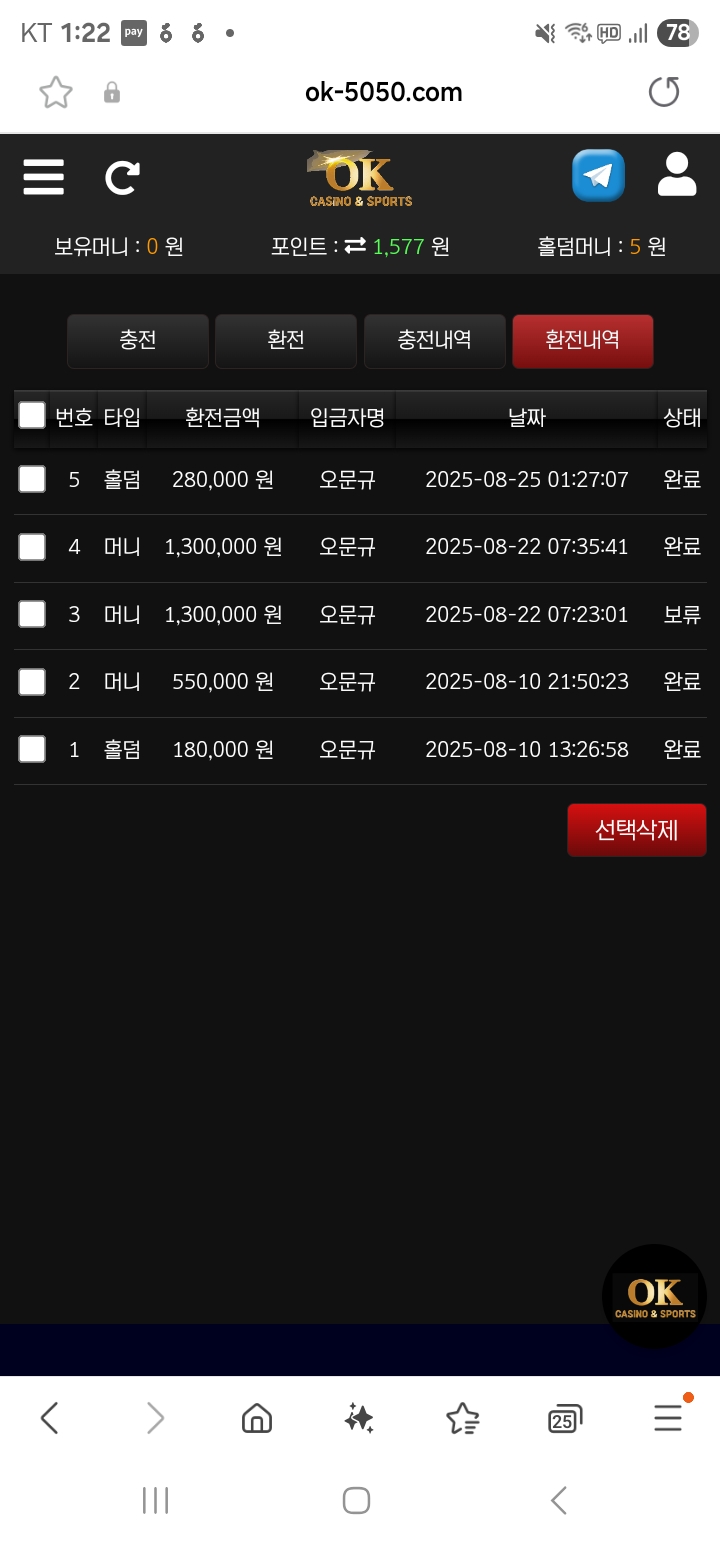
Task: Open the Telegram contact icon
Action: 598,176
